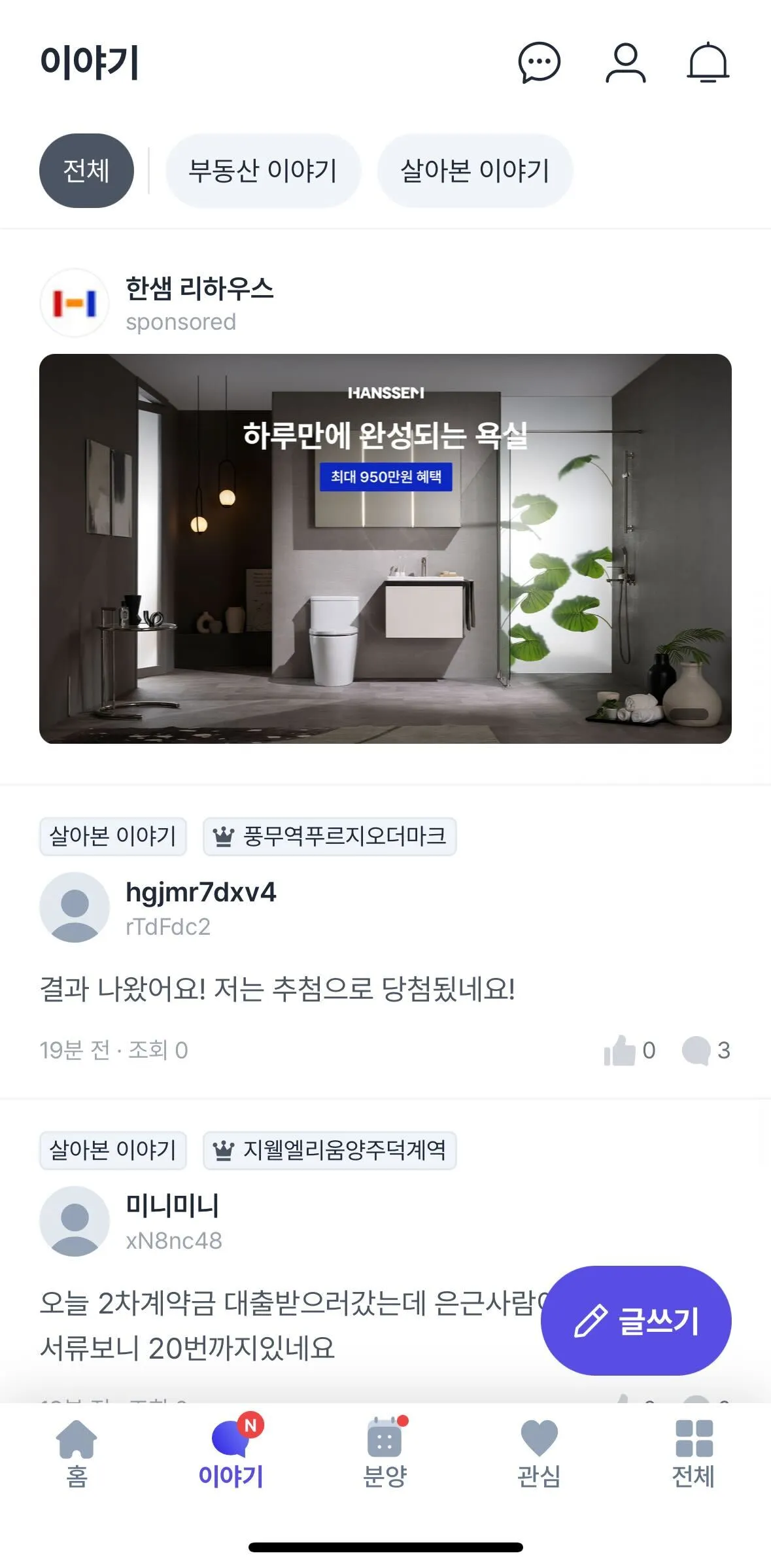Open the user profile icon
This screenshot has height=1568, width=771.
coord(625,63)
